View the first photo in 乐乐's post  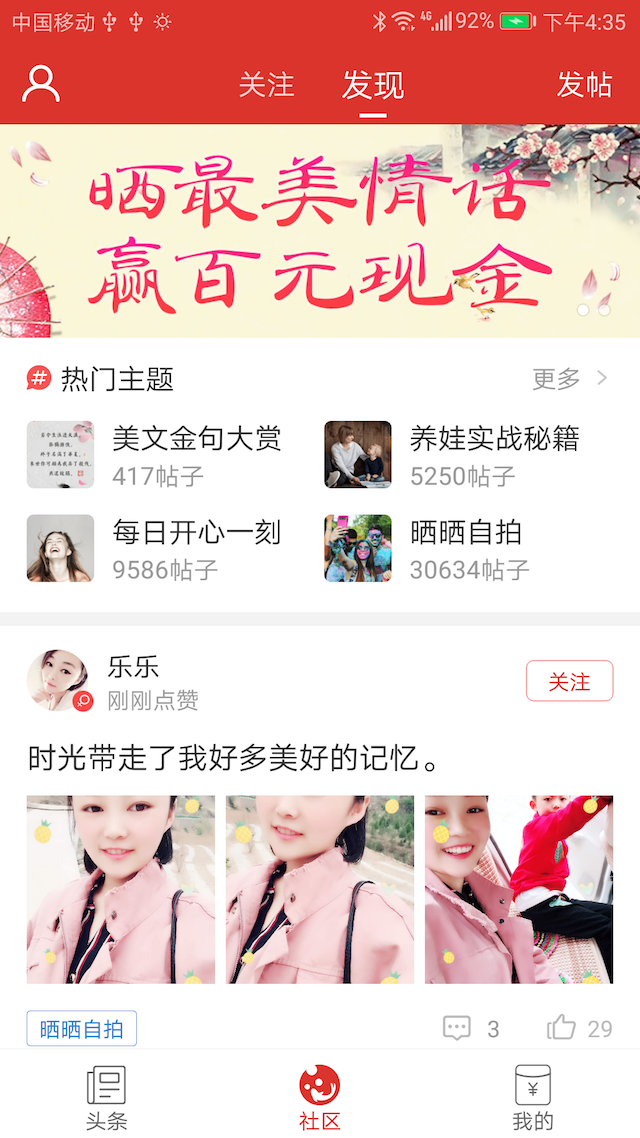point(121,889)
